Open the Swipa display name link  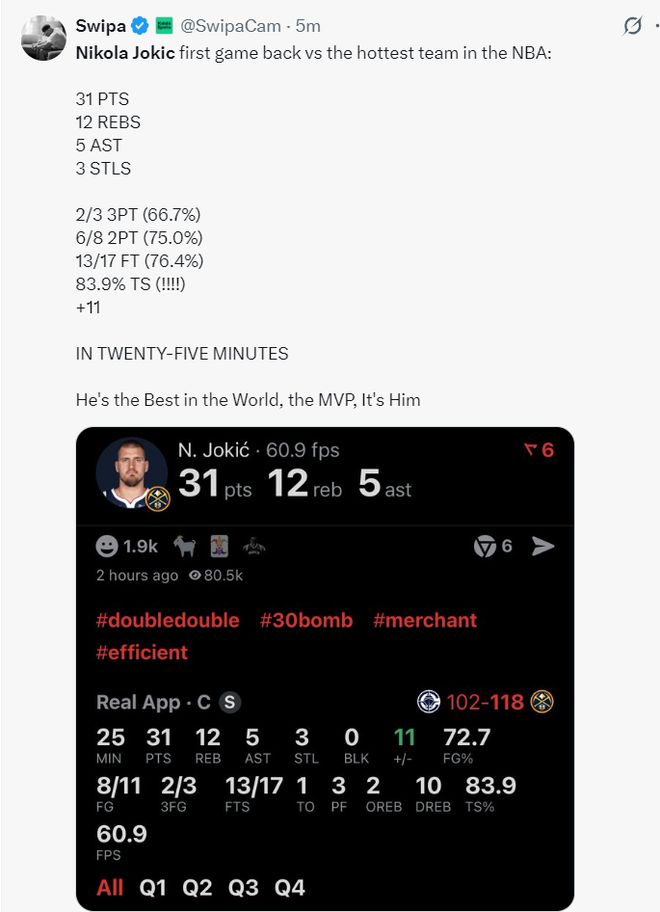101,27
